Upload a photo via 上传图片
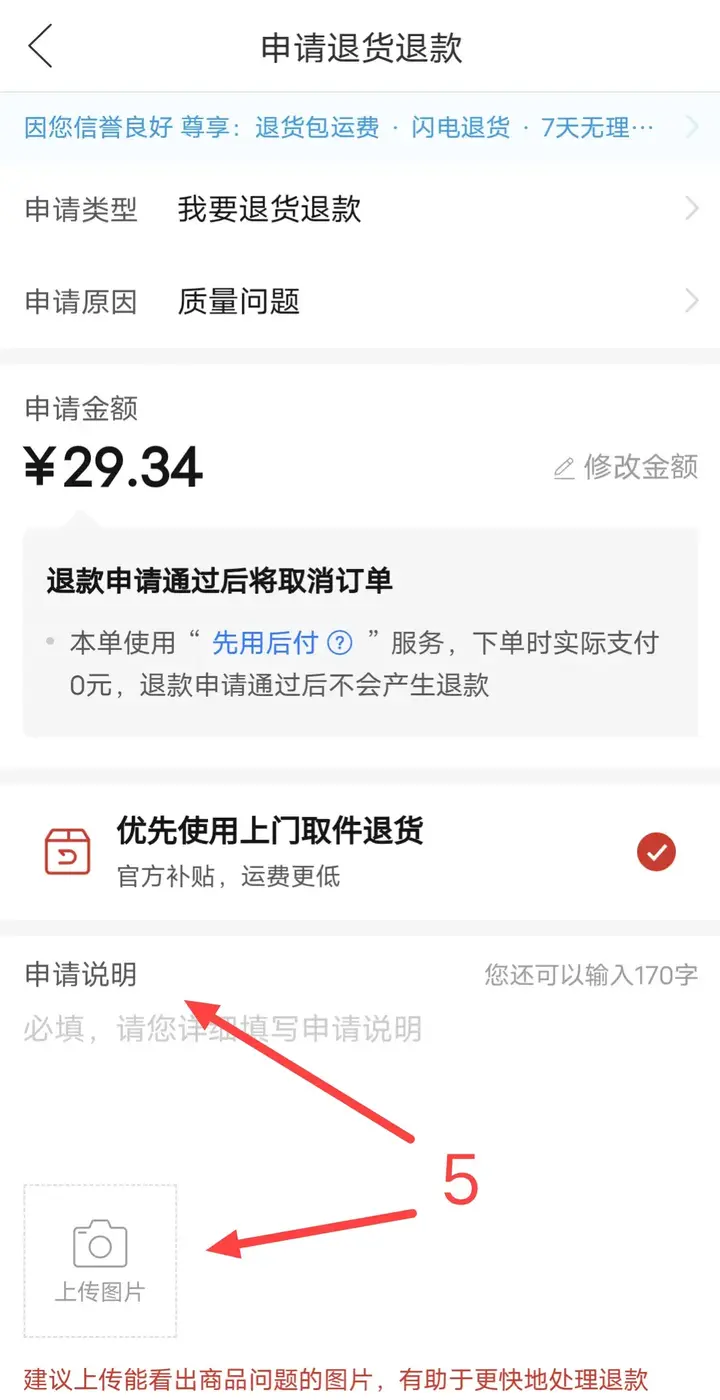Screen dimensions: 720x1400 point(100,1261)
